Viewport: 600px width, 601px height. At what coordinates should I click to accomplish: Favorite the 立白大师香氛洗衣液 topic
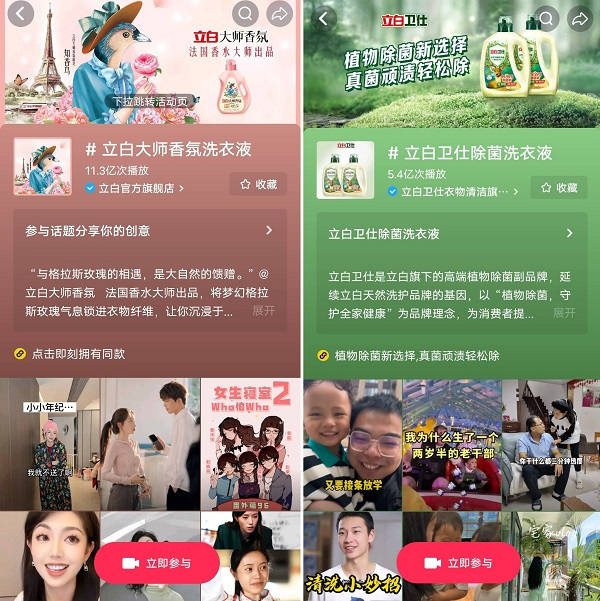(257, 184)
